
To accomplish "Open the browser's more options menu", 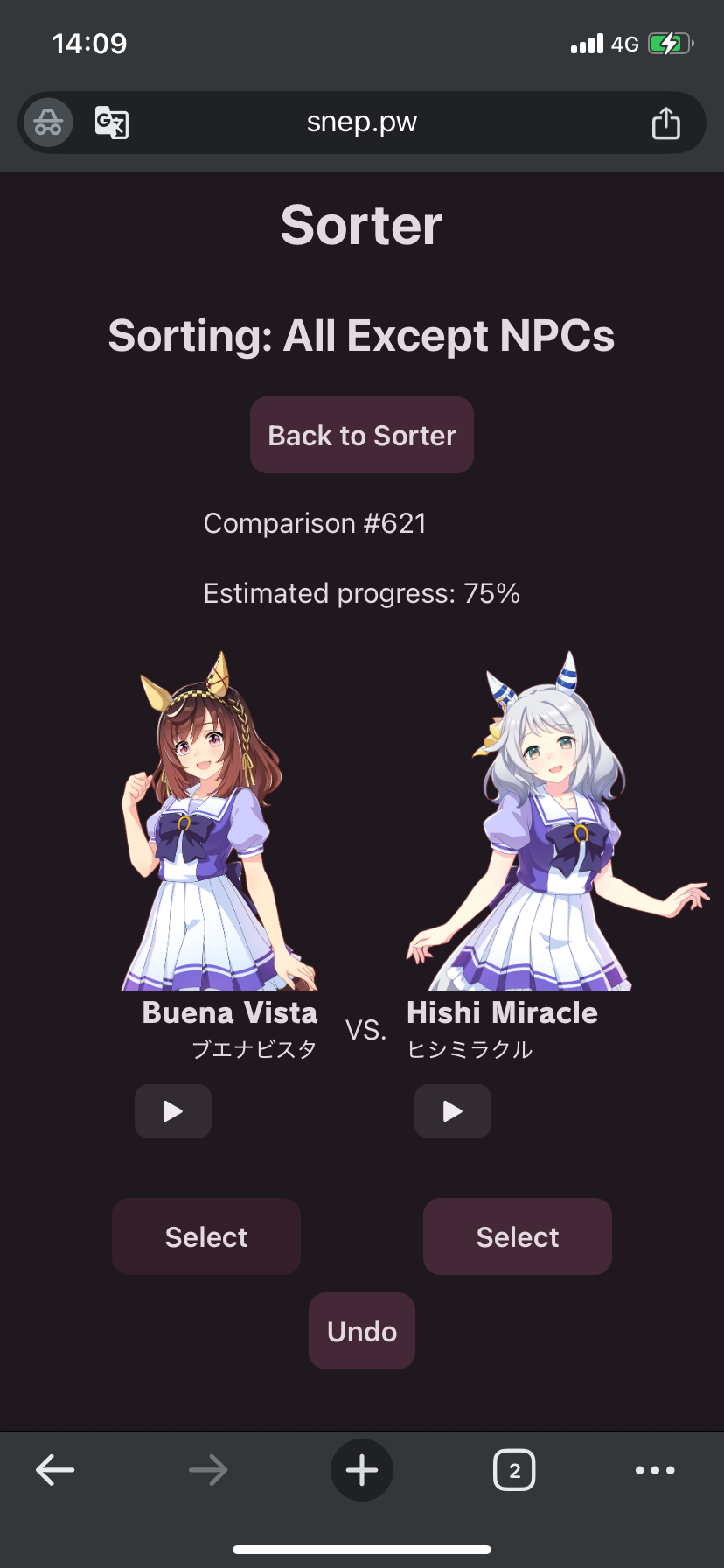I will [655, 1470].
